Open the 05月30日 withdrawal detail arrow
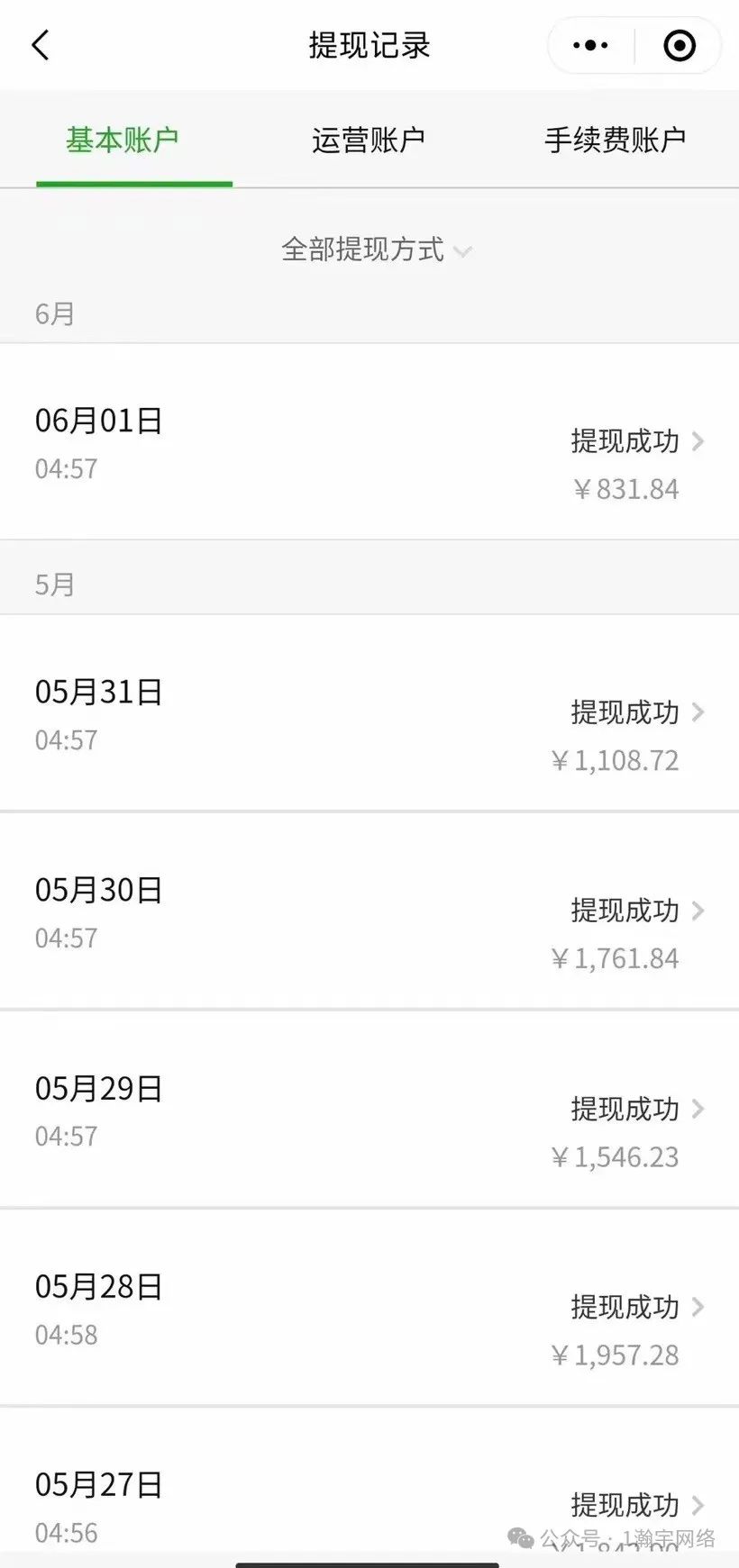739x1568 pixels. (x=698, y=911)
